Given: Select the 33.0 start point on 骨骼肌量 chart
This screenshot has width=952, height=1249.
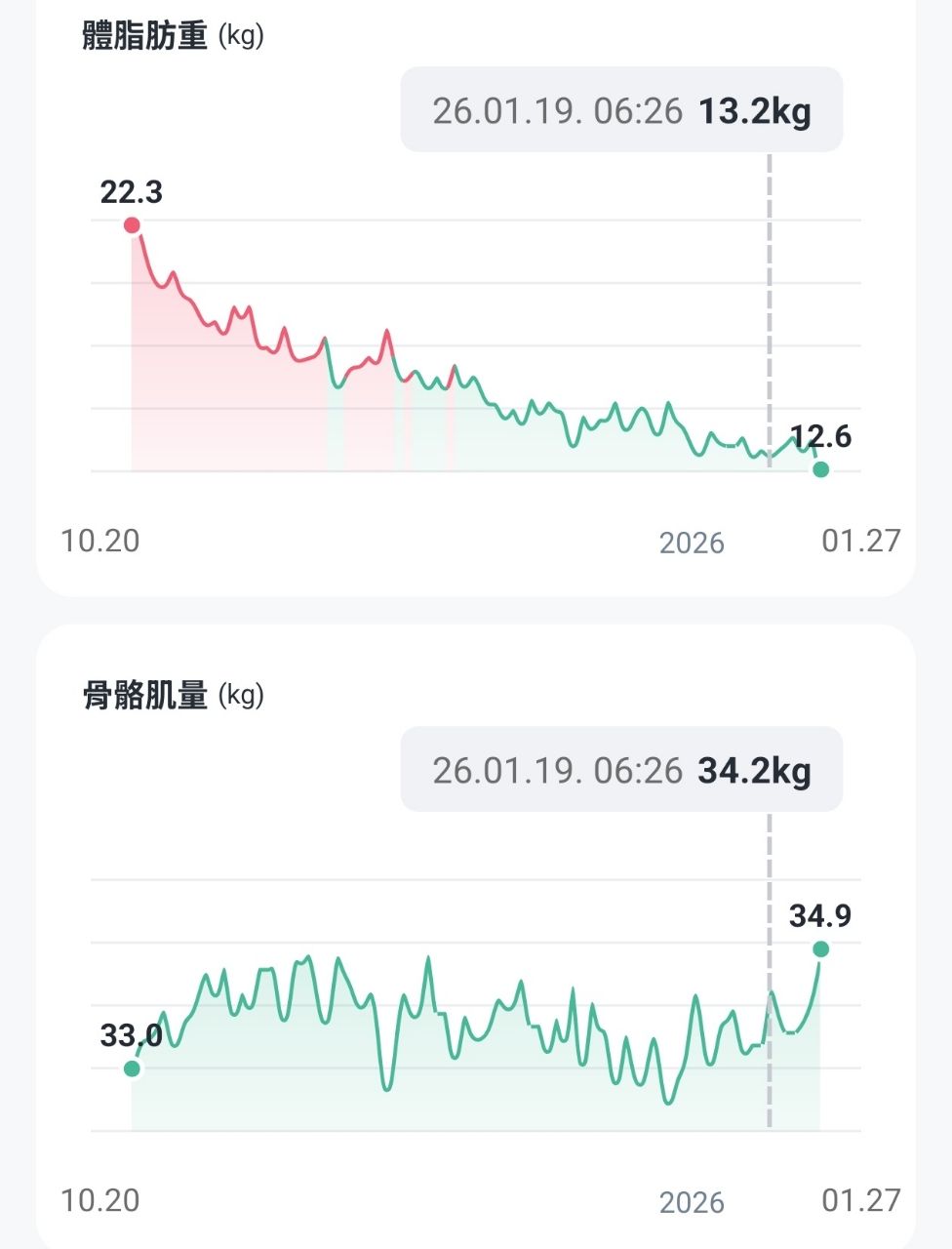Looking at the screenshot, I should [132, 1068].
